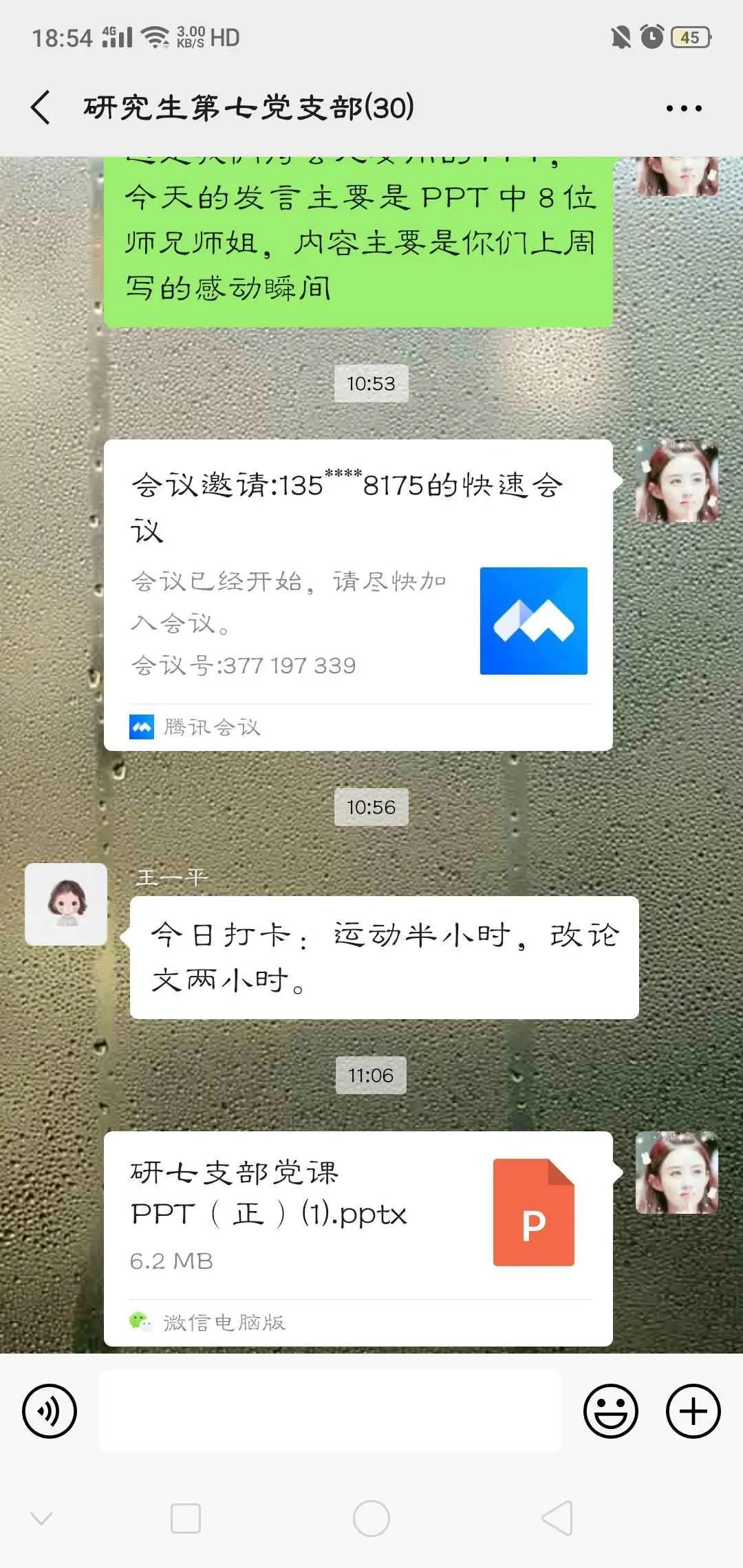Open the Tencent Meeting invitation card
This screenshot has height=1568, width=743.
[x=358, y=595]
